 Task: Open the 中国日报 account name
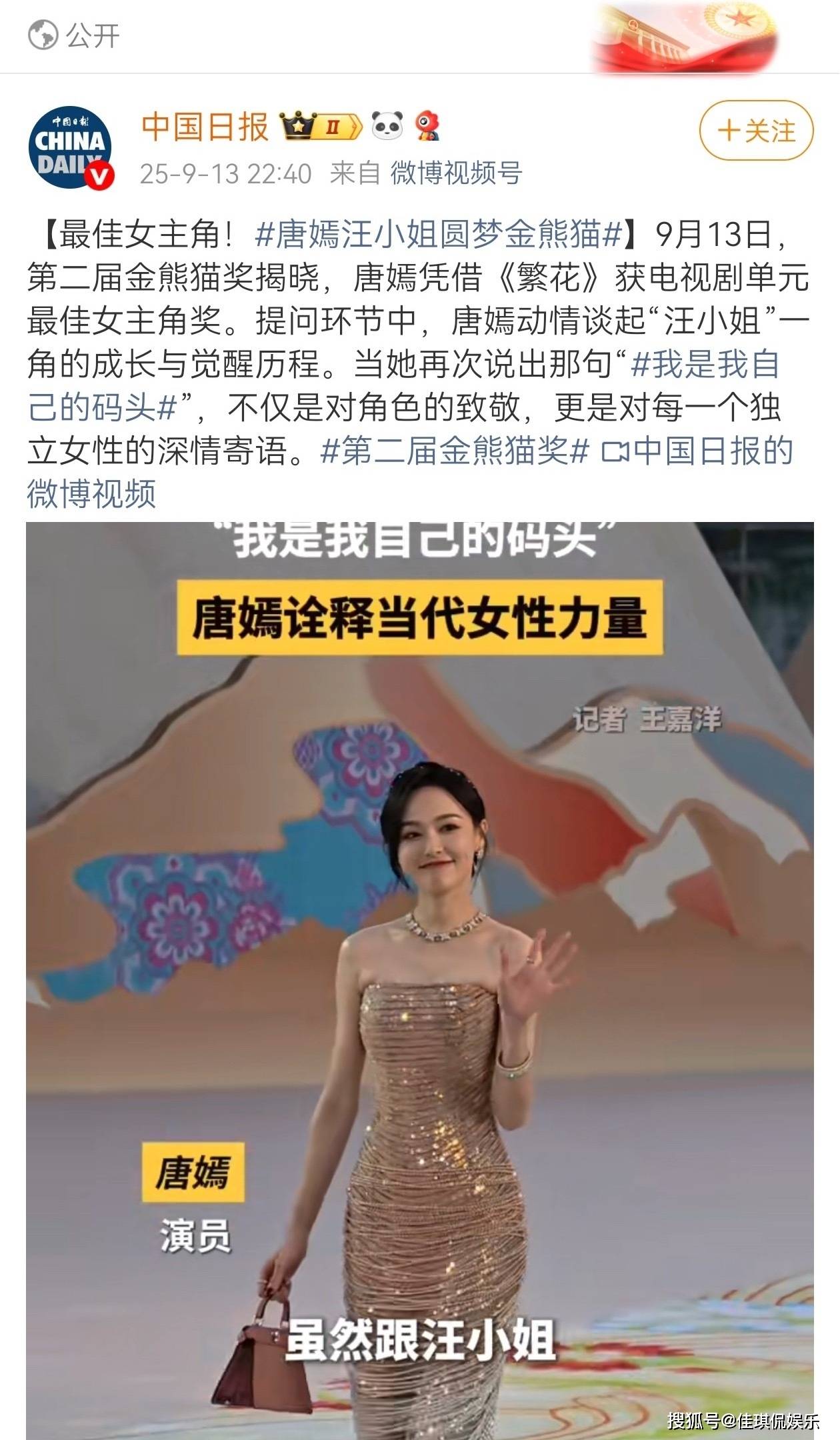coord(205,126)
